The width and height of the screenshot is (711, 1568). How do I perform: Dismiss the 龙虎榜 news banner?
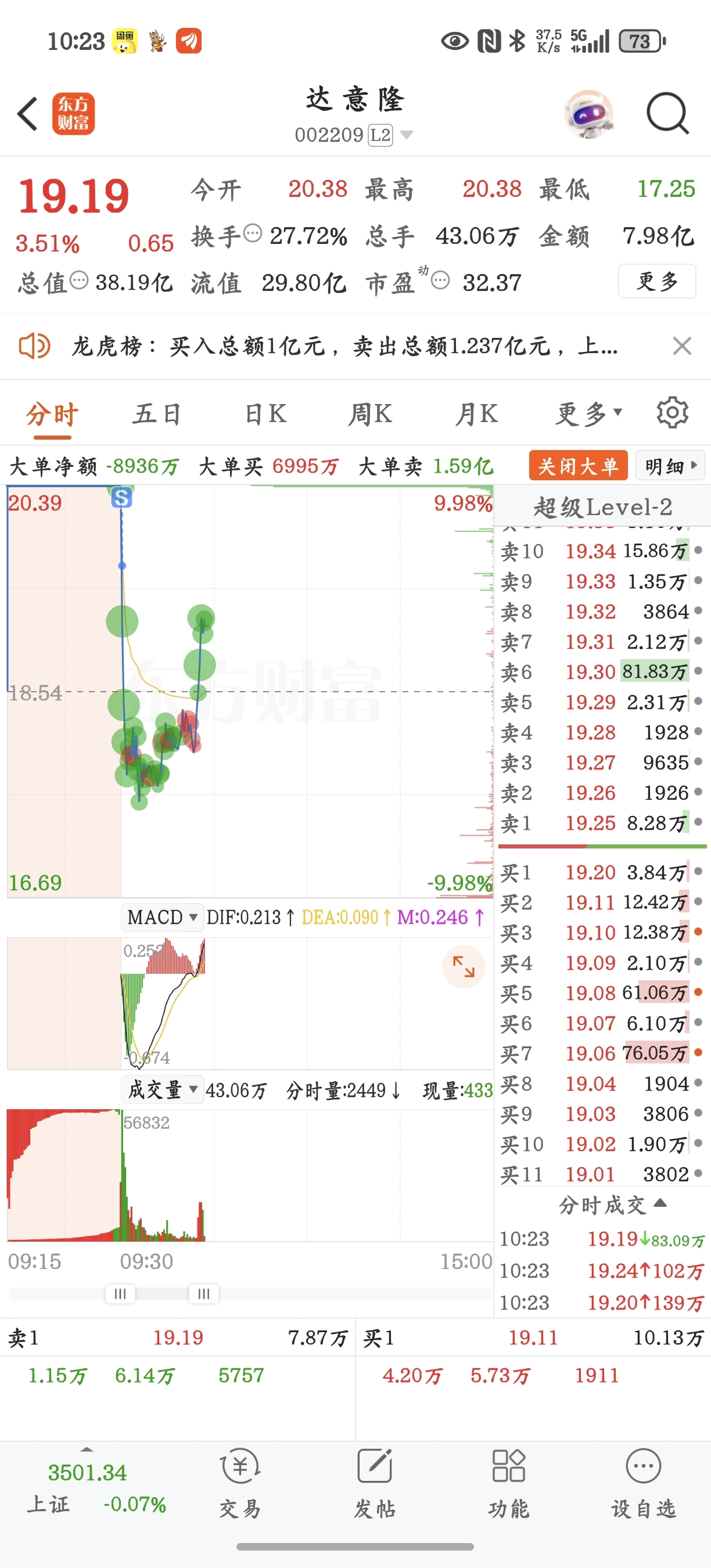[682, 346]
